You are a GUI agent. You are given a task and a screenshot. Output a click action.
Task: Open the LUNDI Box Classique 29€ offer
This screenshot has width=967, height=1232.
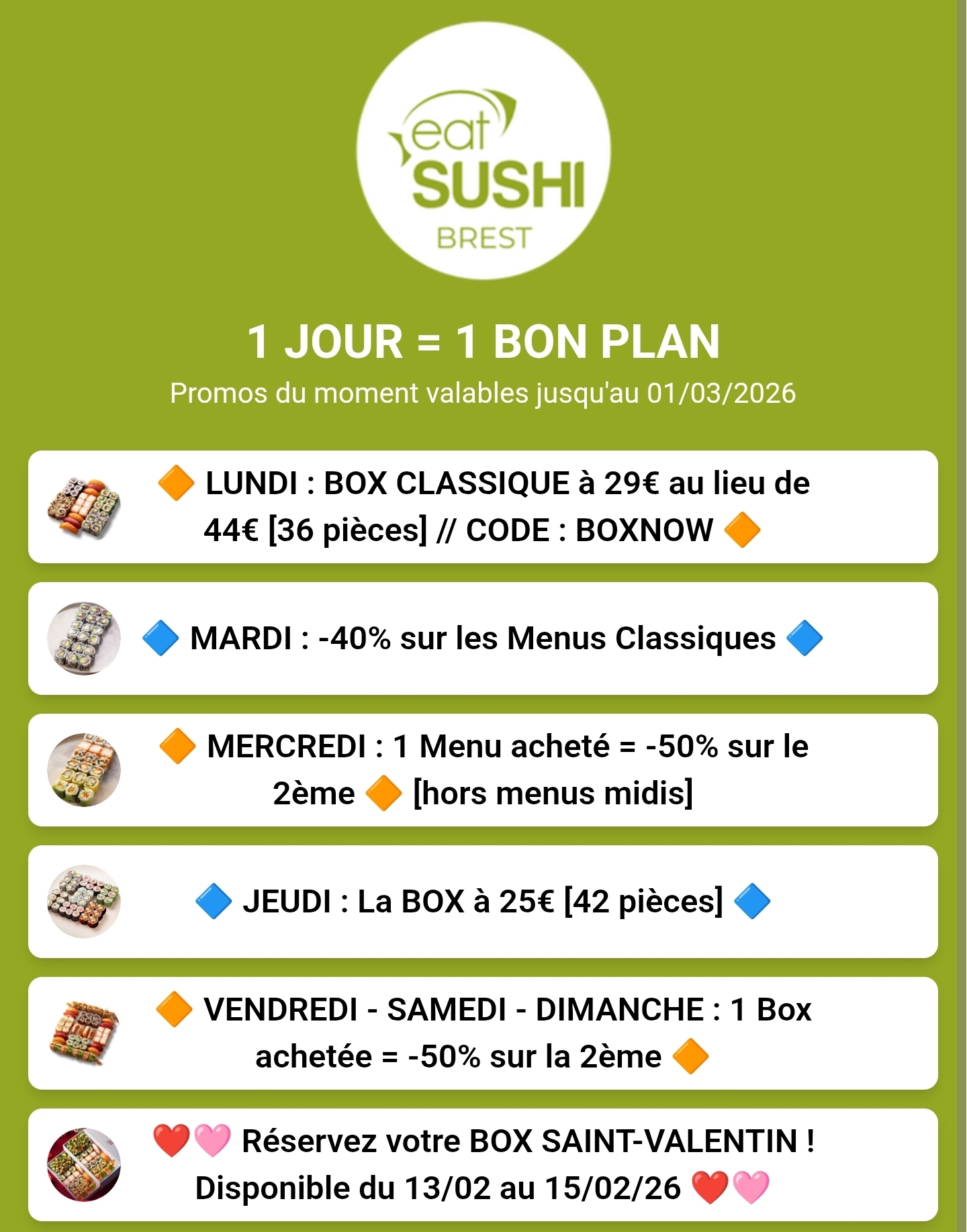click(483, 507)
